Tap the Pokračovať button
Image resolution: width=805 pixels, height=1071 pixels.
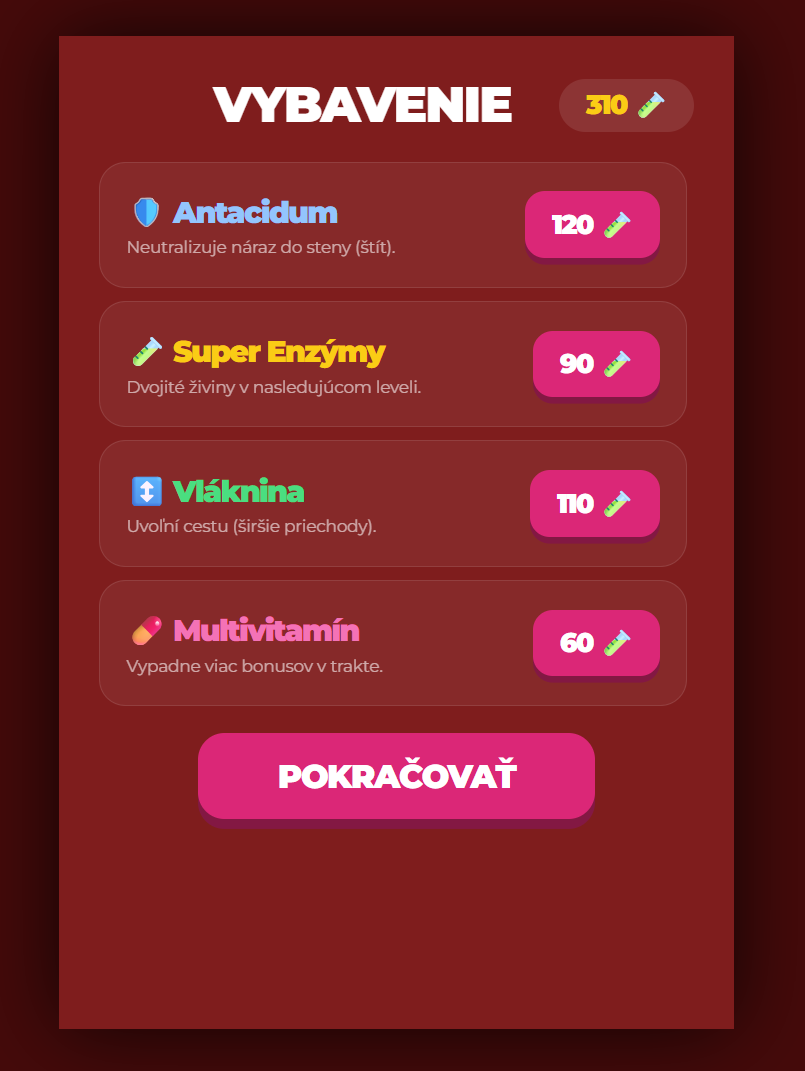(x=396, y=776)
